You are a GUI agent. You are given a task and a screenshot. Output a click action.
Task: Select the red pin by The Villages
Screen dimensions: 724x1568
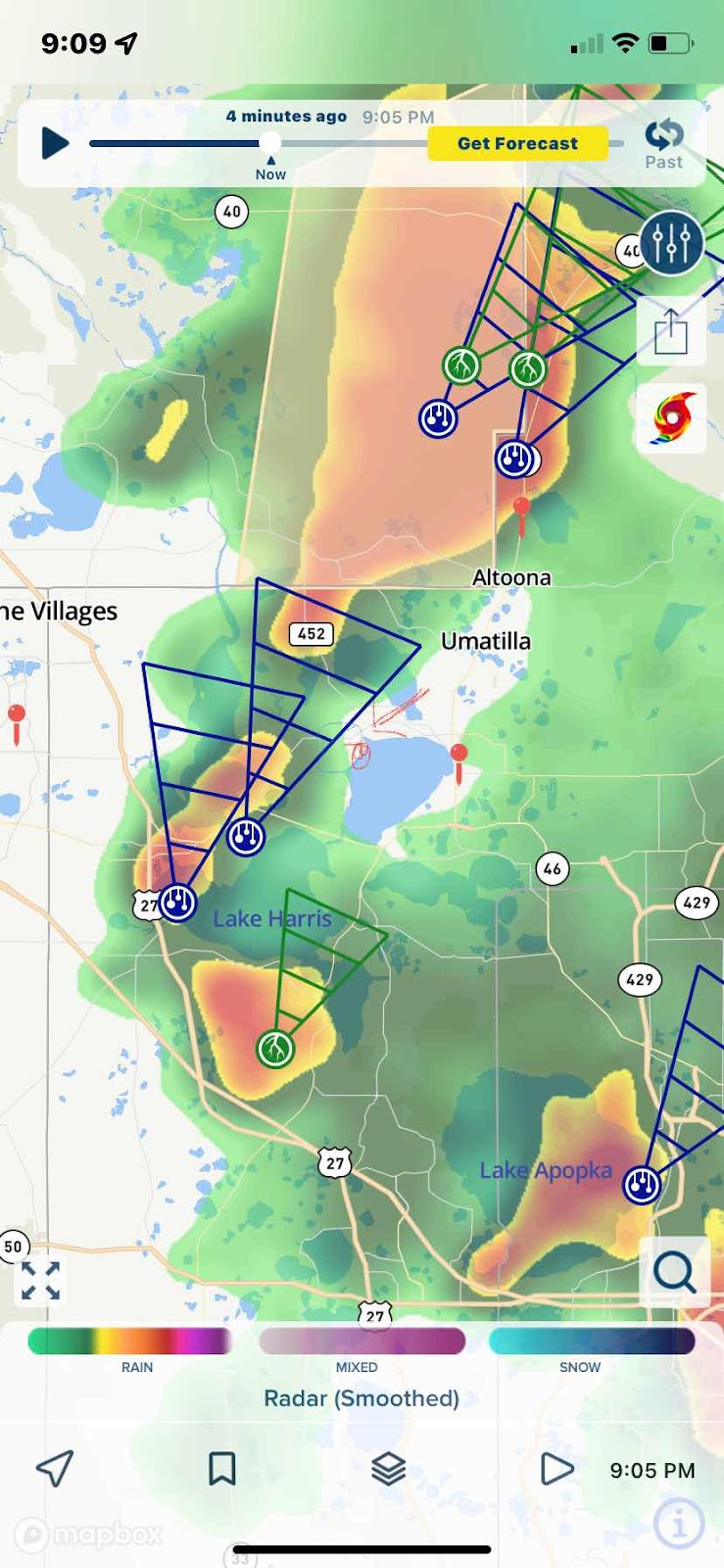tap(17, 718)
